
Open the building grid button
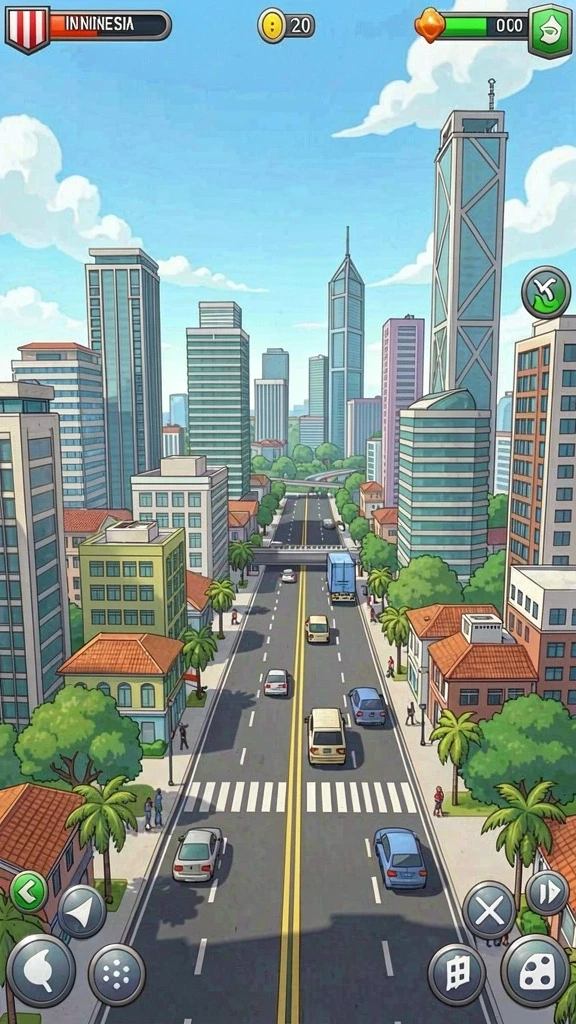(456, 975)
